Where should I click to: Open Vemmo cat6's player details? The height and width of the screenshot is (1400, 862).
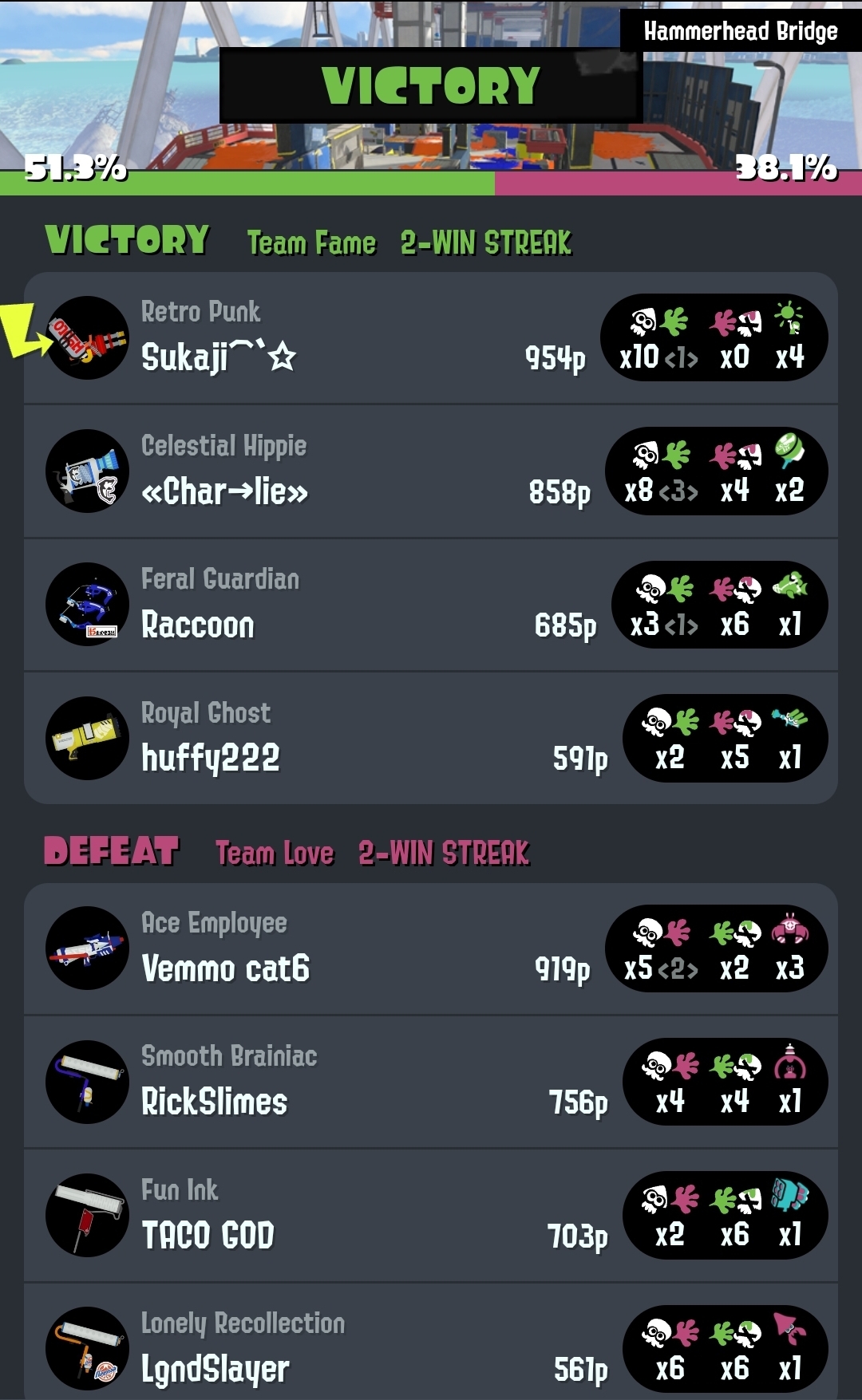point(431,948)
